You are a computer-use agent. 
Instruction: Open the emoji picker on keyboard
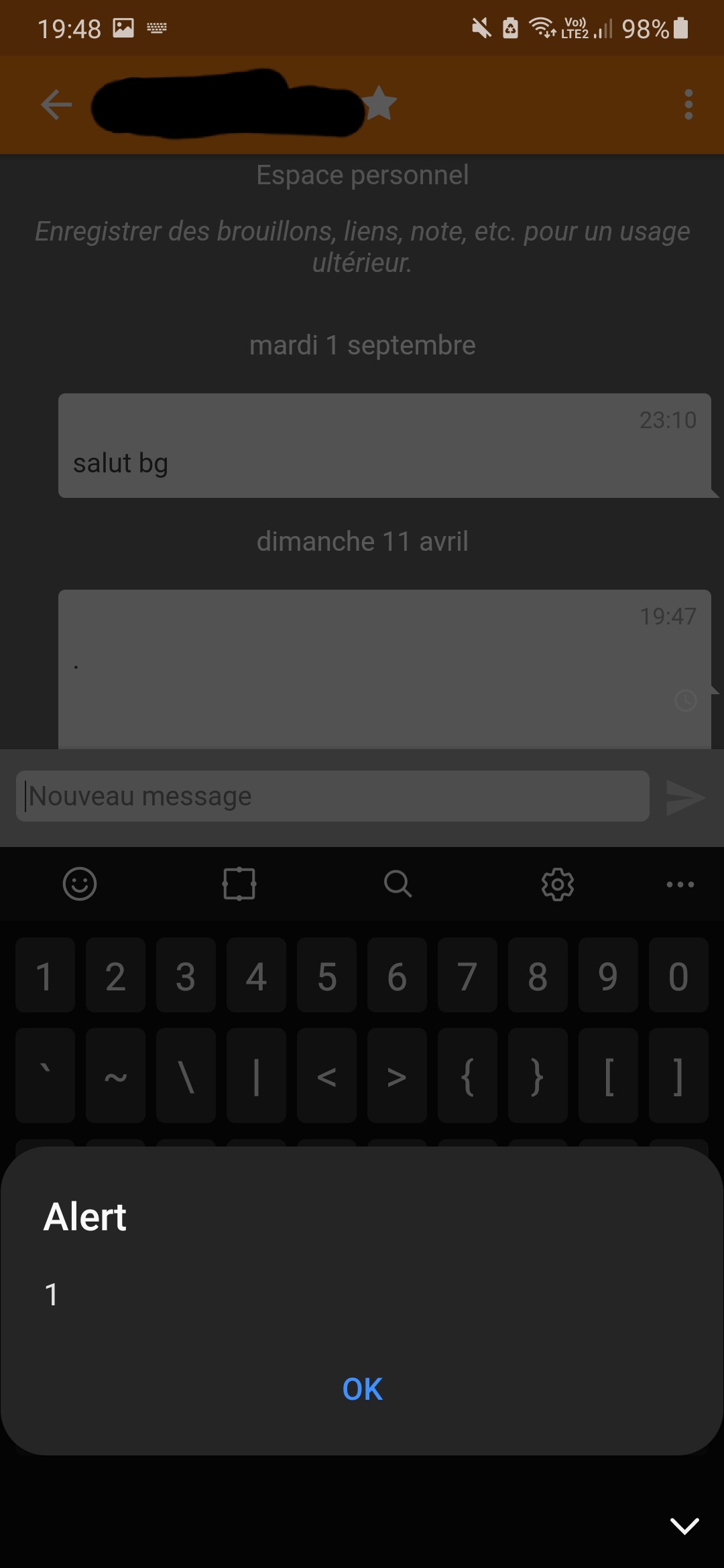tap(80, 884)
